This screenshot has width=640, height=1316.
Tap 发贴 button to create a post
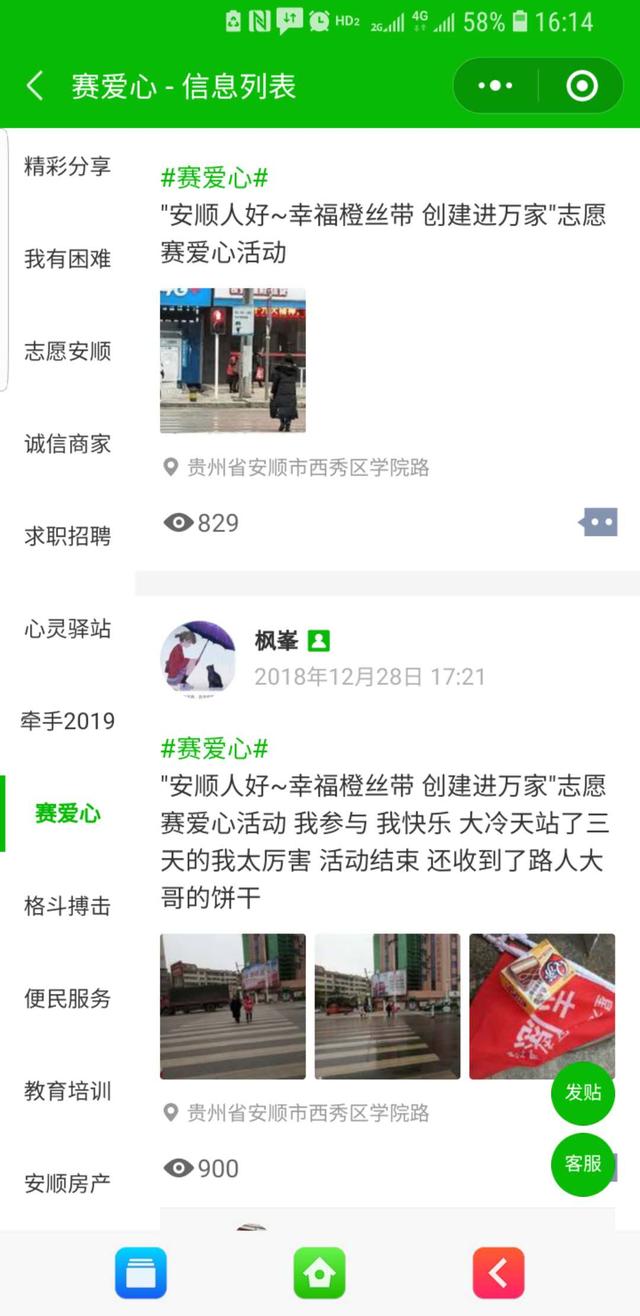[583, 1092]
